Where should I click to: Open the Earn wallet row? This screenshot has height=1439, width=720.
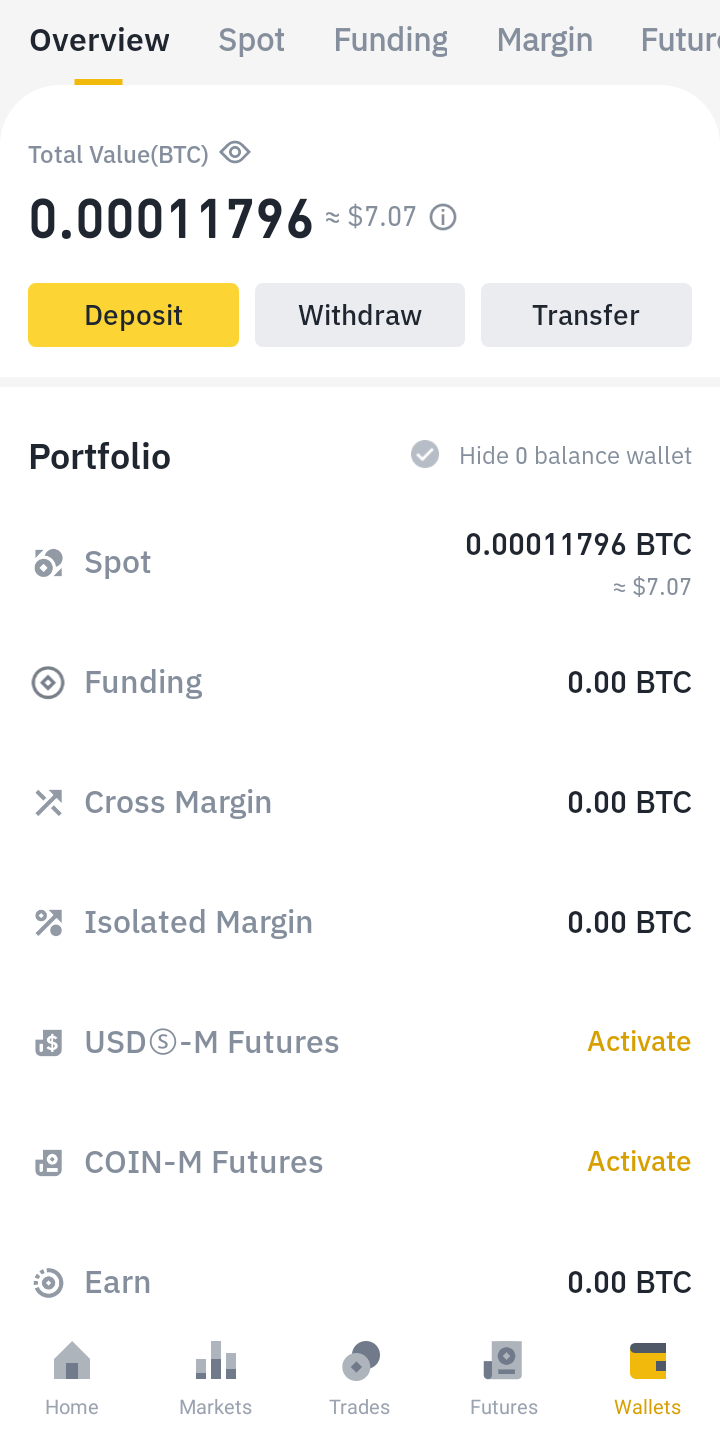[360, 1283]
